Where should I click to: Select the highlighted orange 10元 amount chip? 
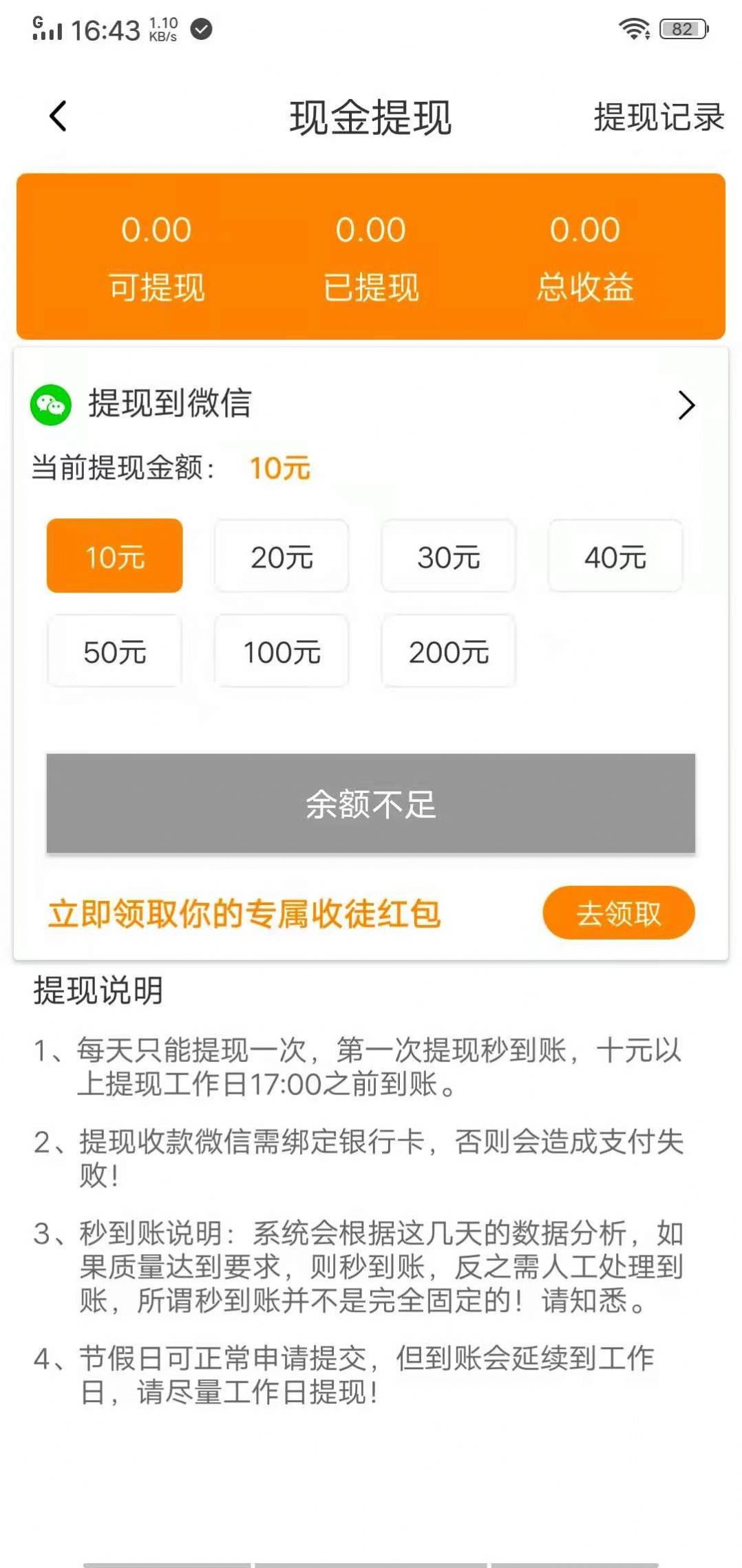(114, 557)
